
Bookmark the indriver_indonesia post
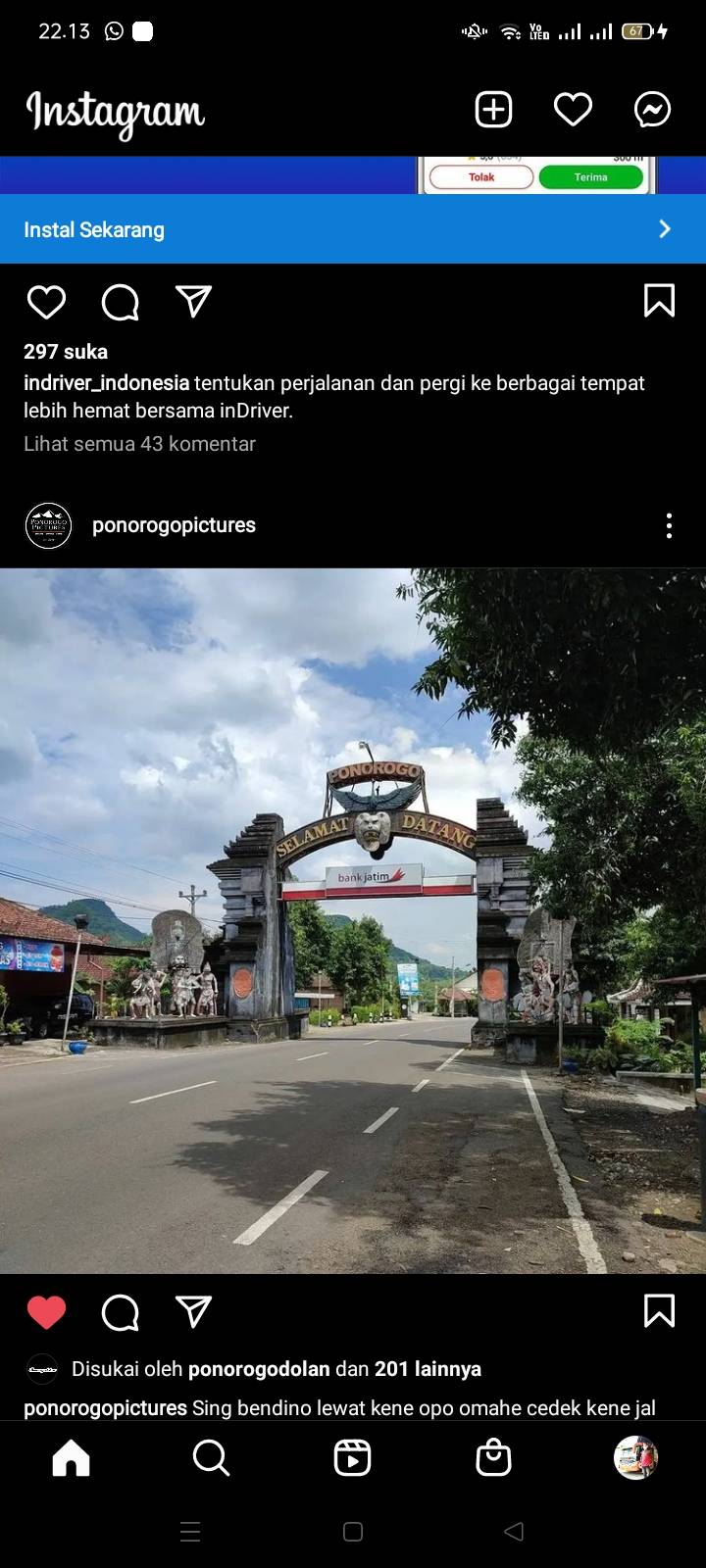pos(659,301)
